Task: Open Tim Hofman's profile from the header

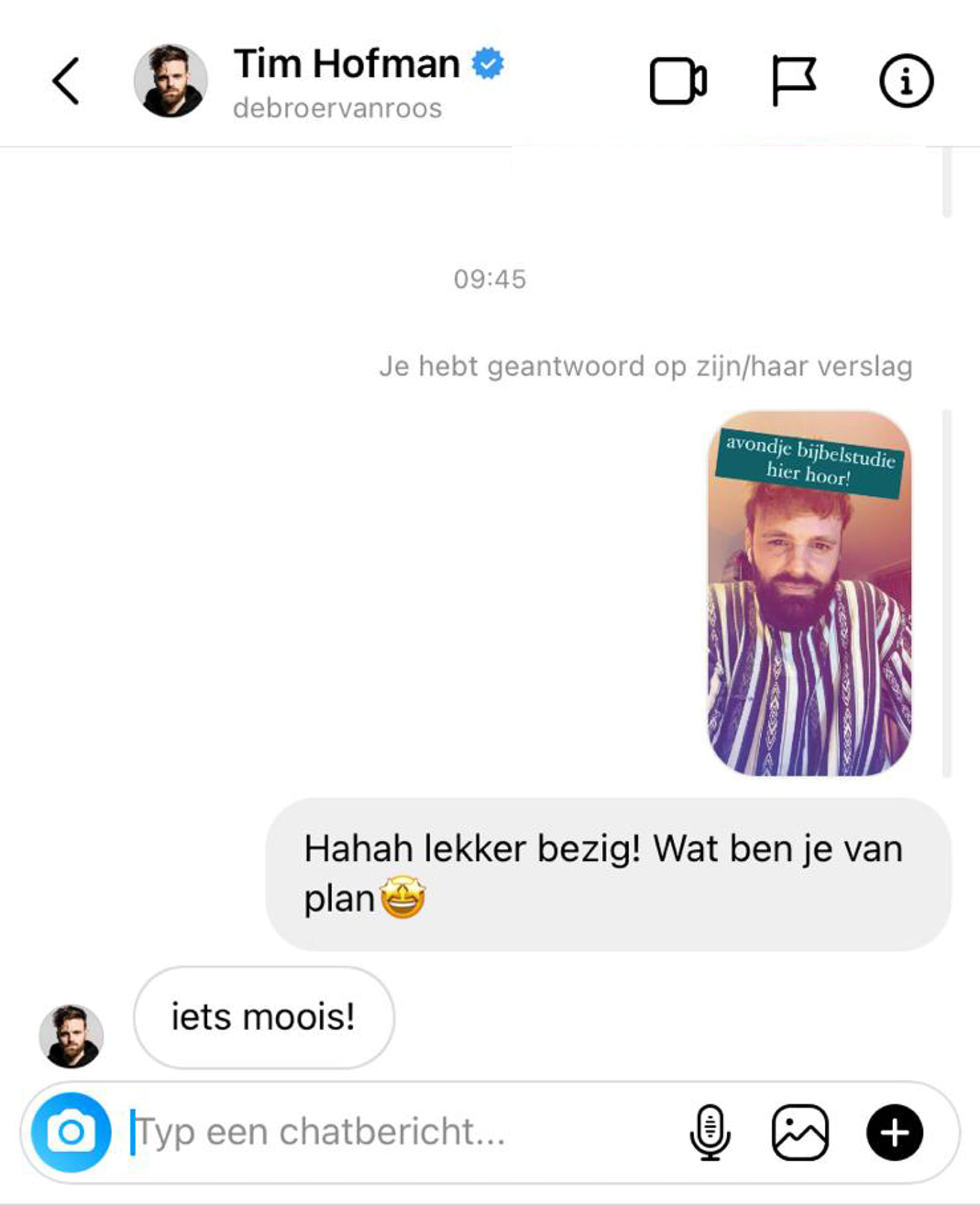Action: point(346,64)
